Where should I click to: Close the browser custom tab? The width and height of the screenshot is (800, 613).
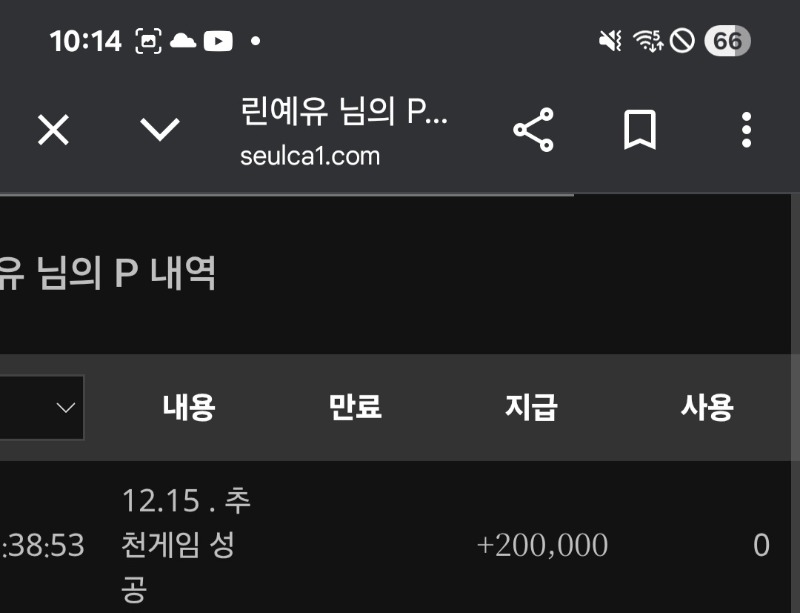(53, 130)
